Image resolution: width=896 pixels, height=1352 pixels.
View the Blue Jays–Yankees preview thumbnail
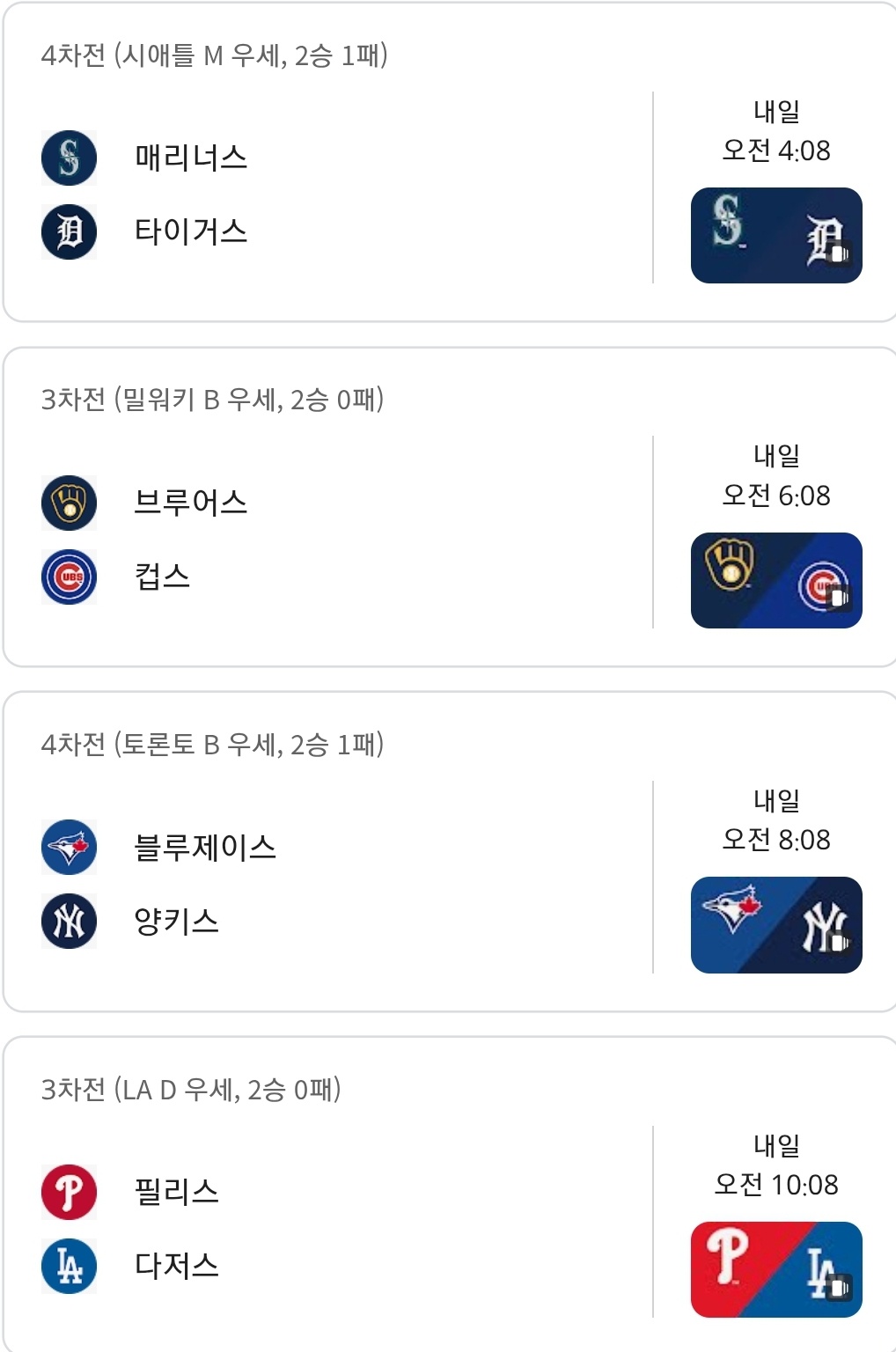[x=775, y=924]
